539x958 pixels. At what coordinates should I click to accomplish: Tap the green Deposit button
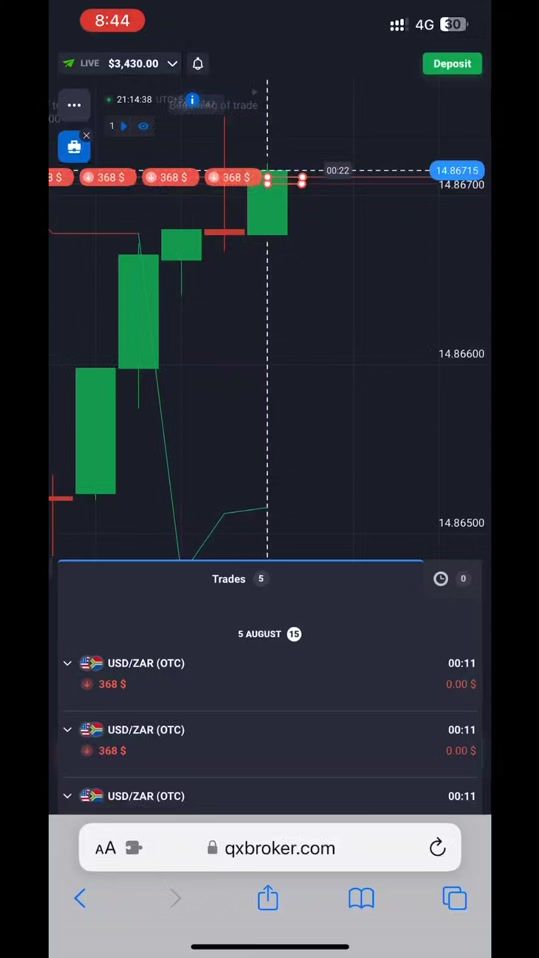click(452, 64)
